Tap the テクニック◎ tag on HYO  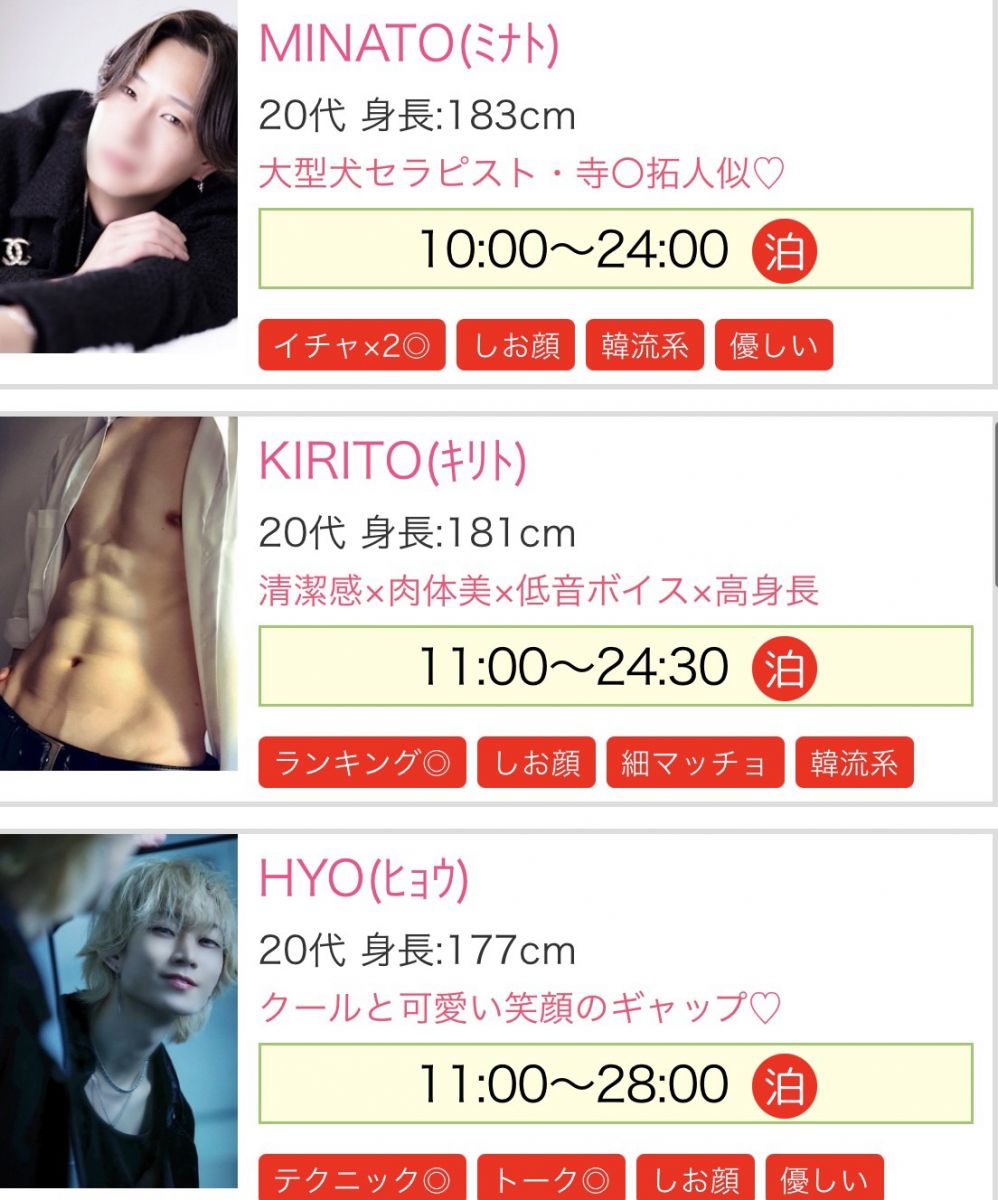(362, 1178)
